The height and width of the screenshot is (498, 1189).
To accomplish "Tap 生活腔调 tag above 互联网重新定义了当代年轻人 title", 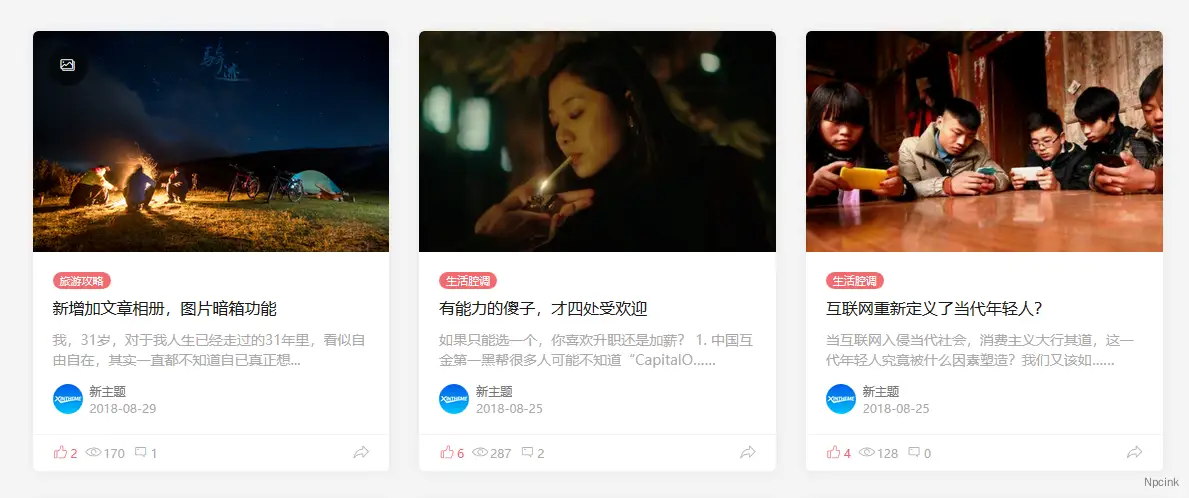I will click(x=855, y=281).
